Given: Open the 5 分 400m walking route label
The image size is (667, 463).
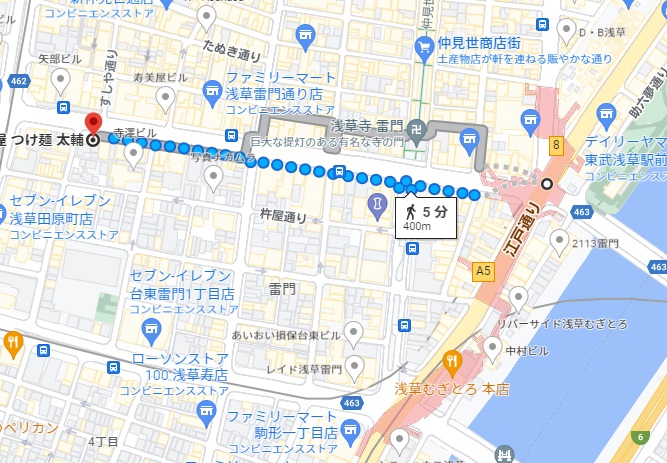Looking at the screenshot, I should pos(426,217).
